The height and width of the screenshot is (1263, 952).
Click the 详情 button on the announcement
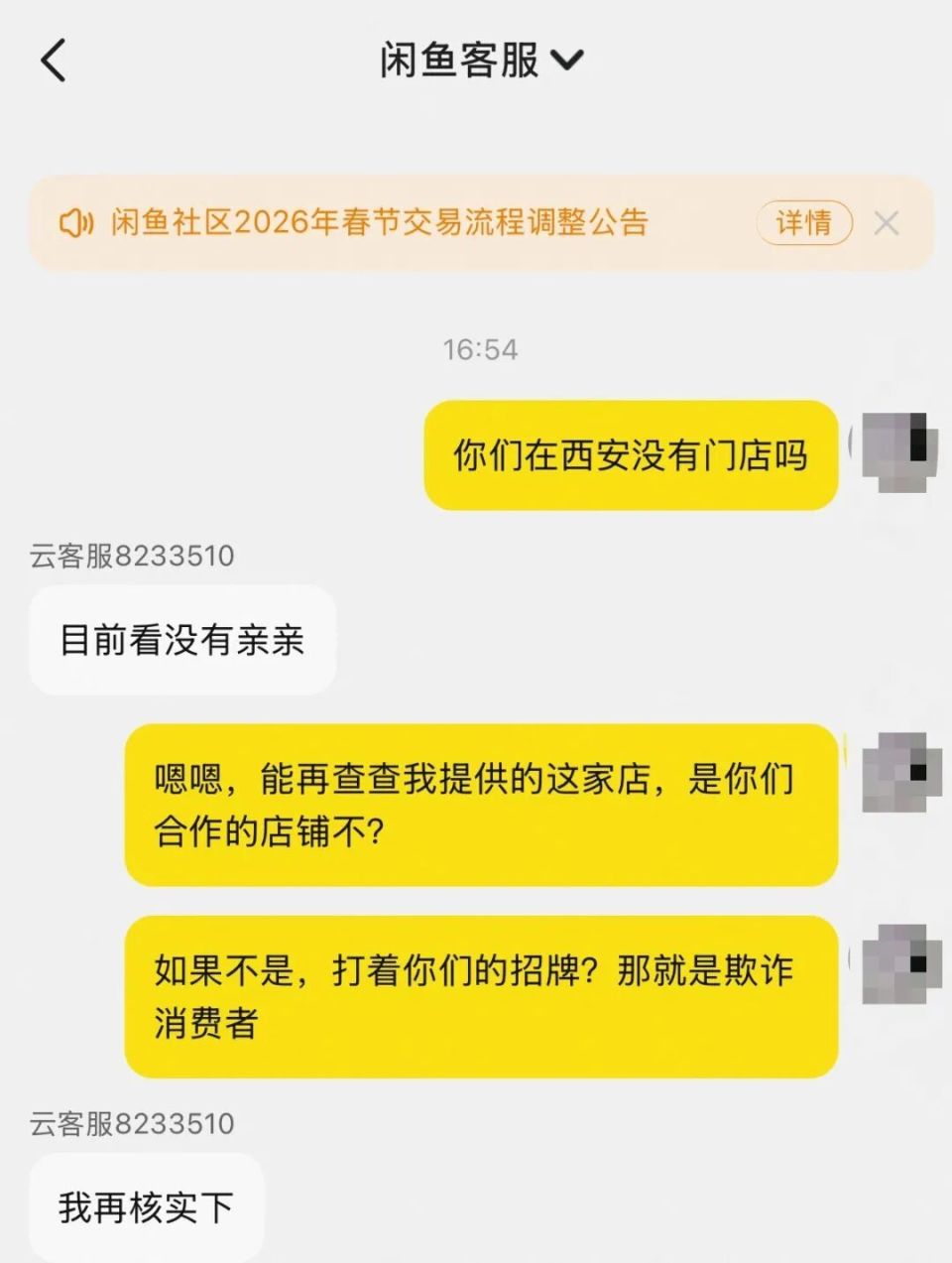pyautogui.click(x=804, y=222)
